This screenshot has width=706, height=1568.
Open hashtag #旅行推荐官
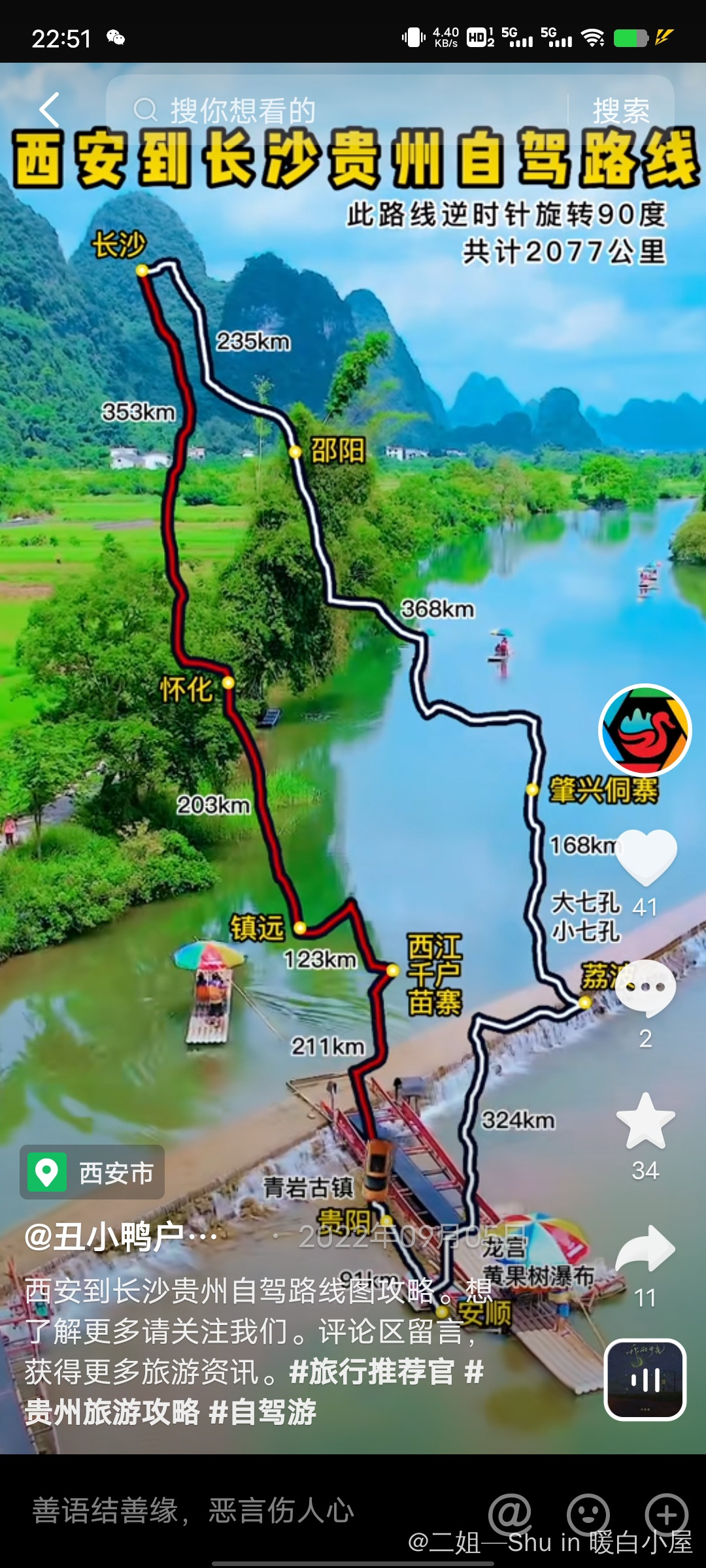click(x=371, y=1371)
